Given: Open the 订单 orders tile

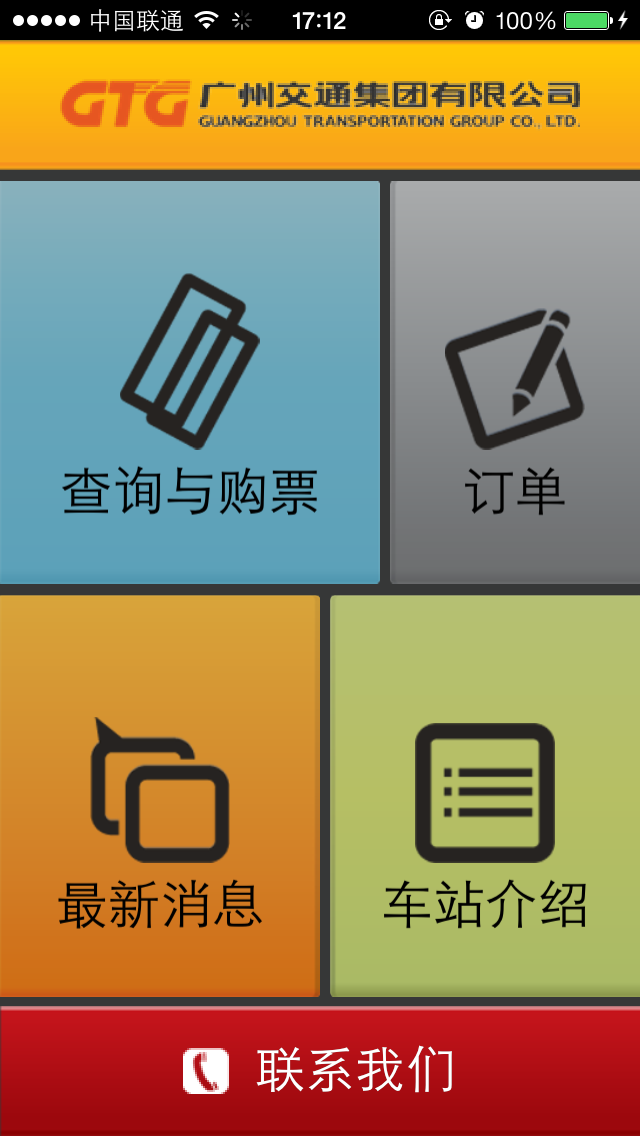Looking at the screenshot, I should point(515,382).
